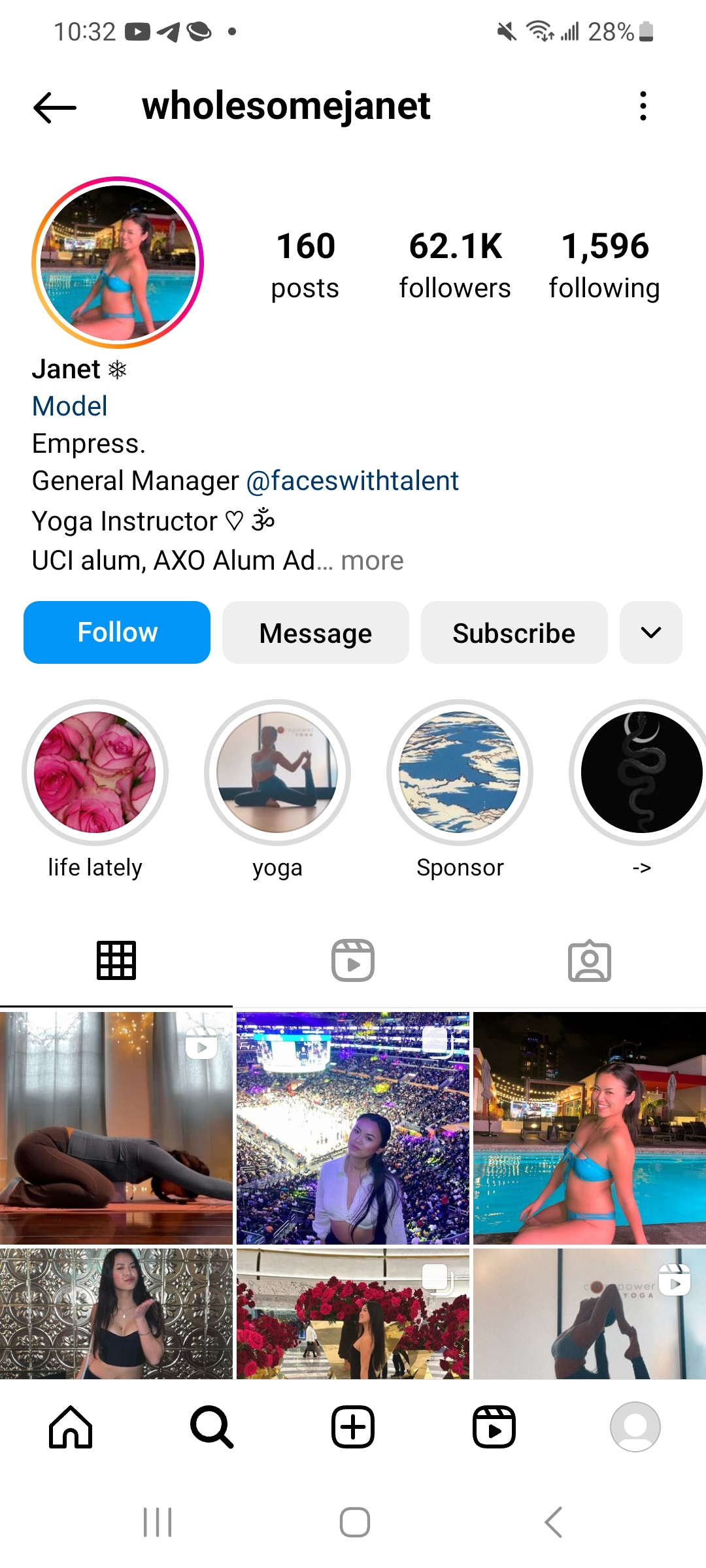This screenshot has height=1568, width=706.
Task: Open the three-dot options menu
Action: point(643,106)
